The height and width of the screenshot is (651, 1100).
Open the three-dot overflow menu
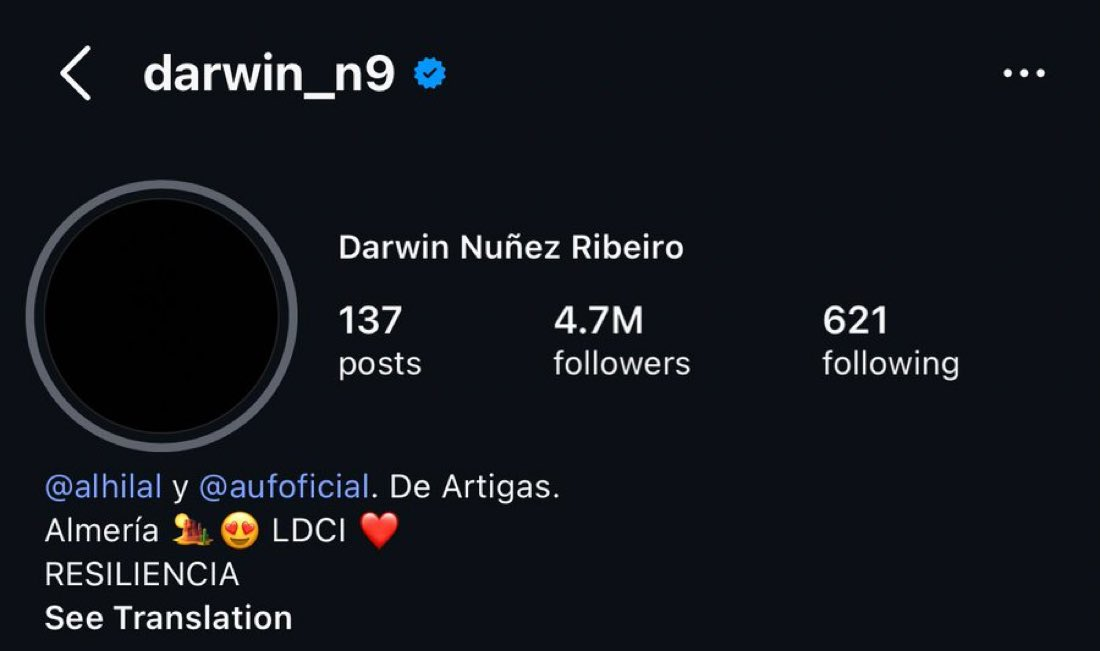click(x=1023, y=73)
